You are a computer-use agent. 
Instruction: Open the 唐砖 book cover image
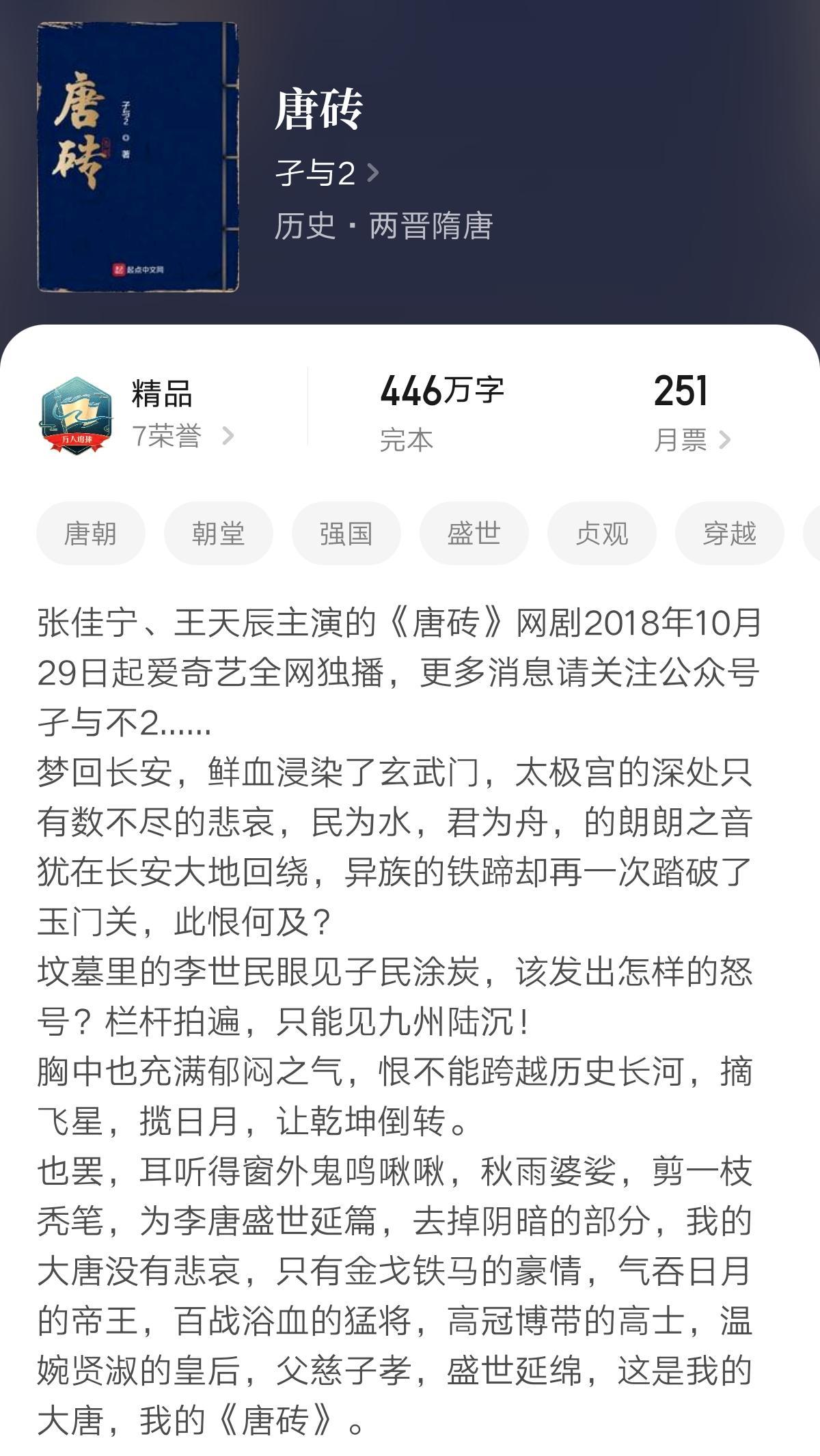click(138, 157)
